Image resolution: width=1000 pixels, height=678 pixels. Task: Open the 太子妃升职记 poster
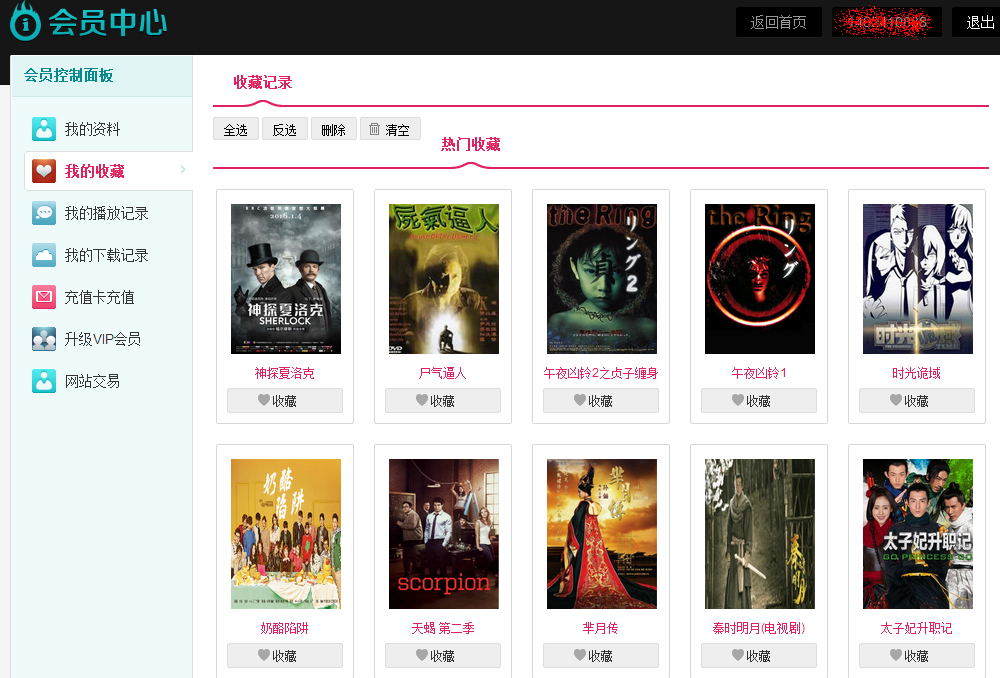point(917,534)
